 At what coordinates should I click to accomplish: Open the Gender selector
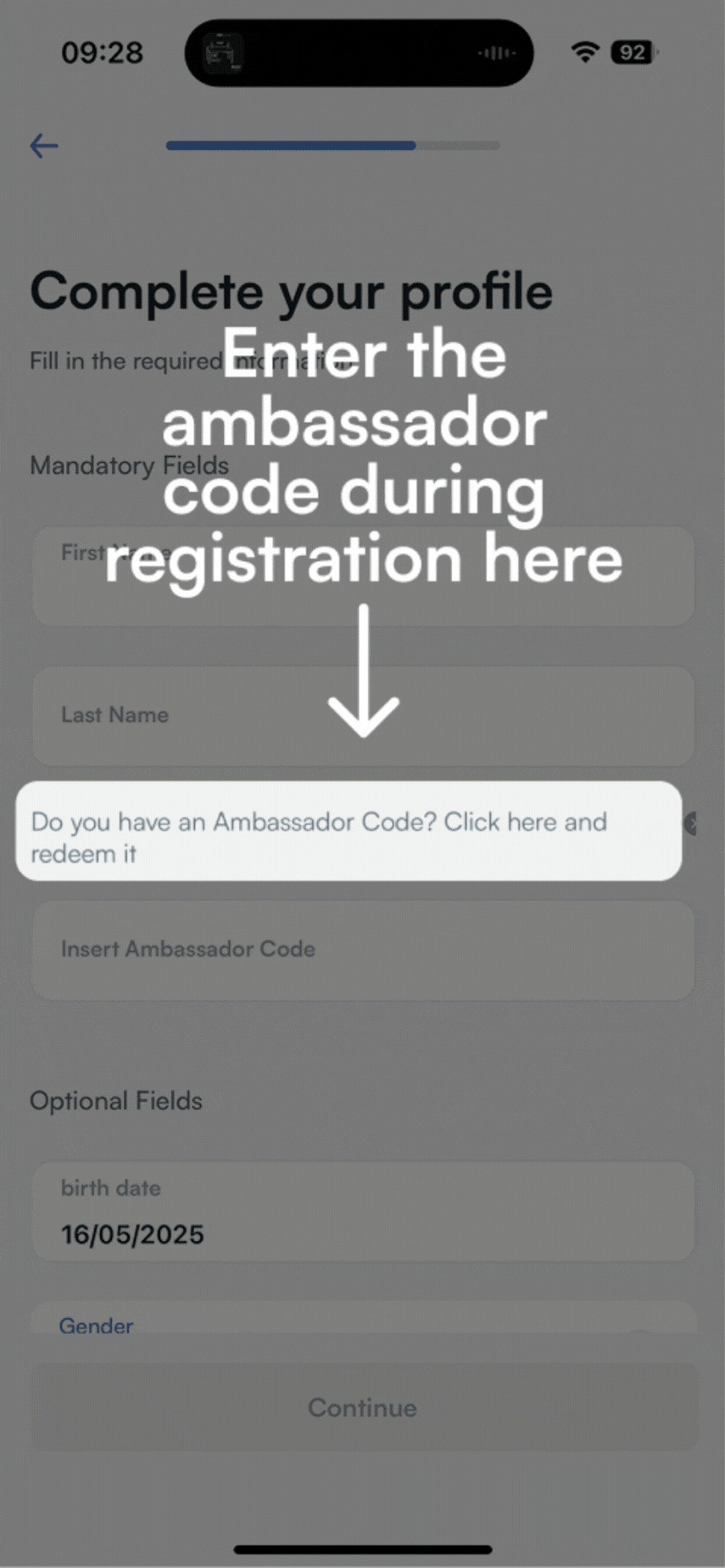pyautogui.click(x=363, y=1319)
